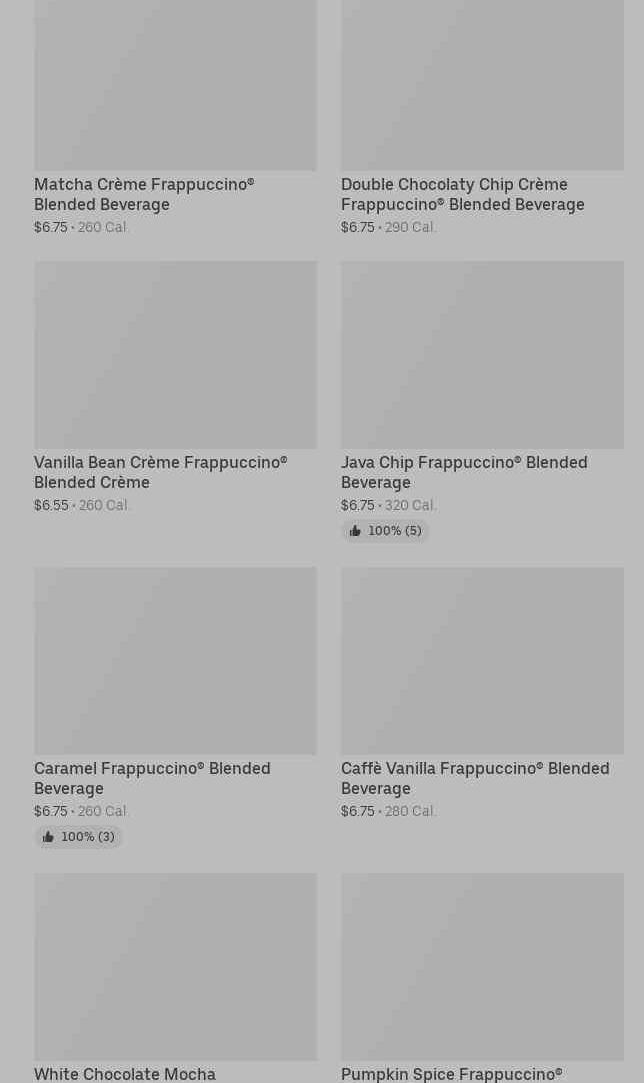Choose Java Chip Frappuccino Blended Beverage
This screenshot has width=644, height=1083.
[x=482, y=402]
